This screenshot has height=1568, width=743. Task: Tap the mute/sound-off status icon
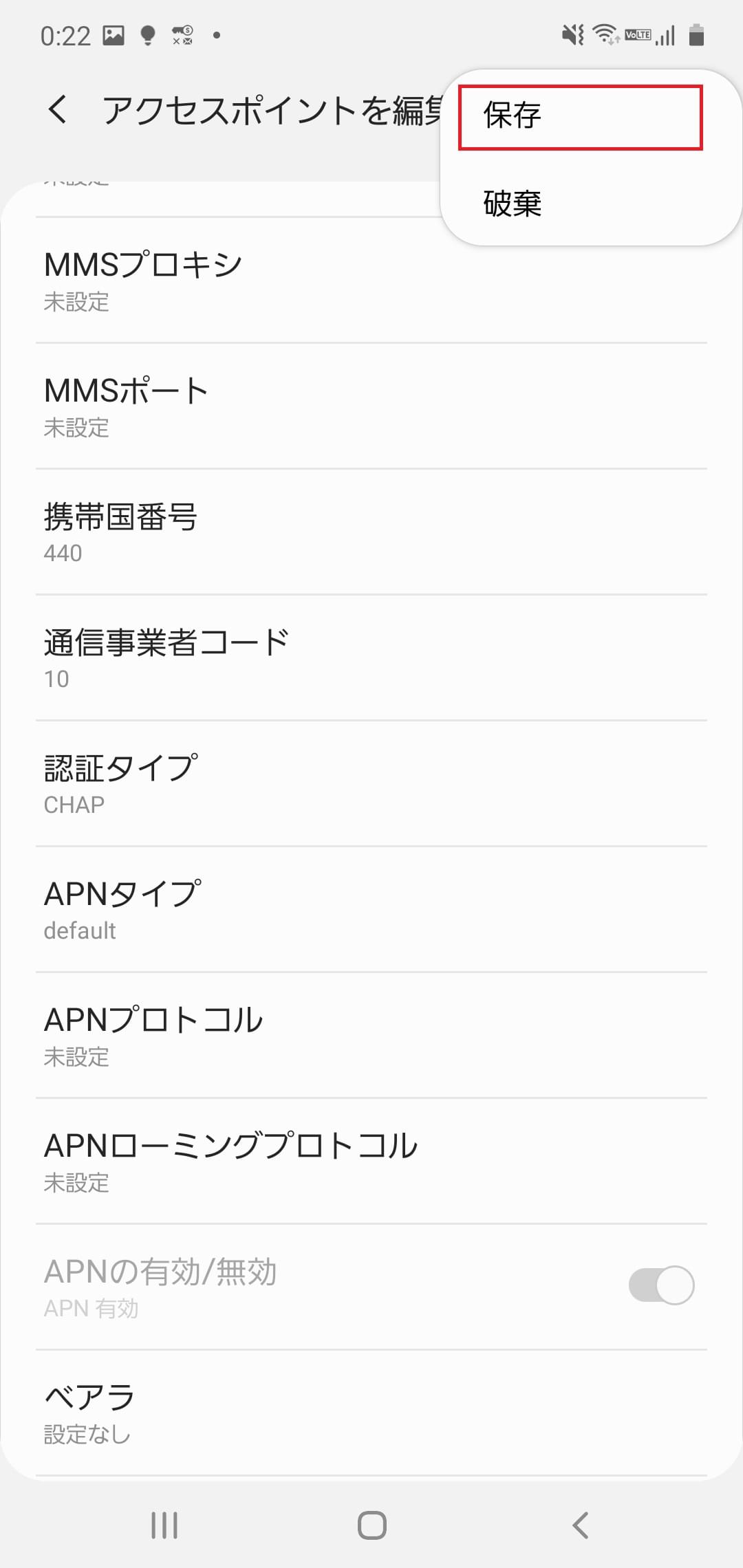point(571,34)
